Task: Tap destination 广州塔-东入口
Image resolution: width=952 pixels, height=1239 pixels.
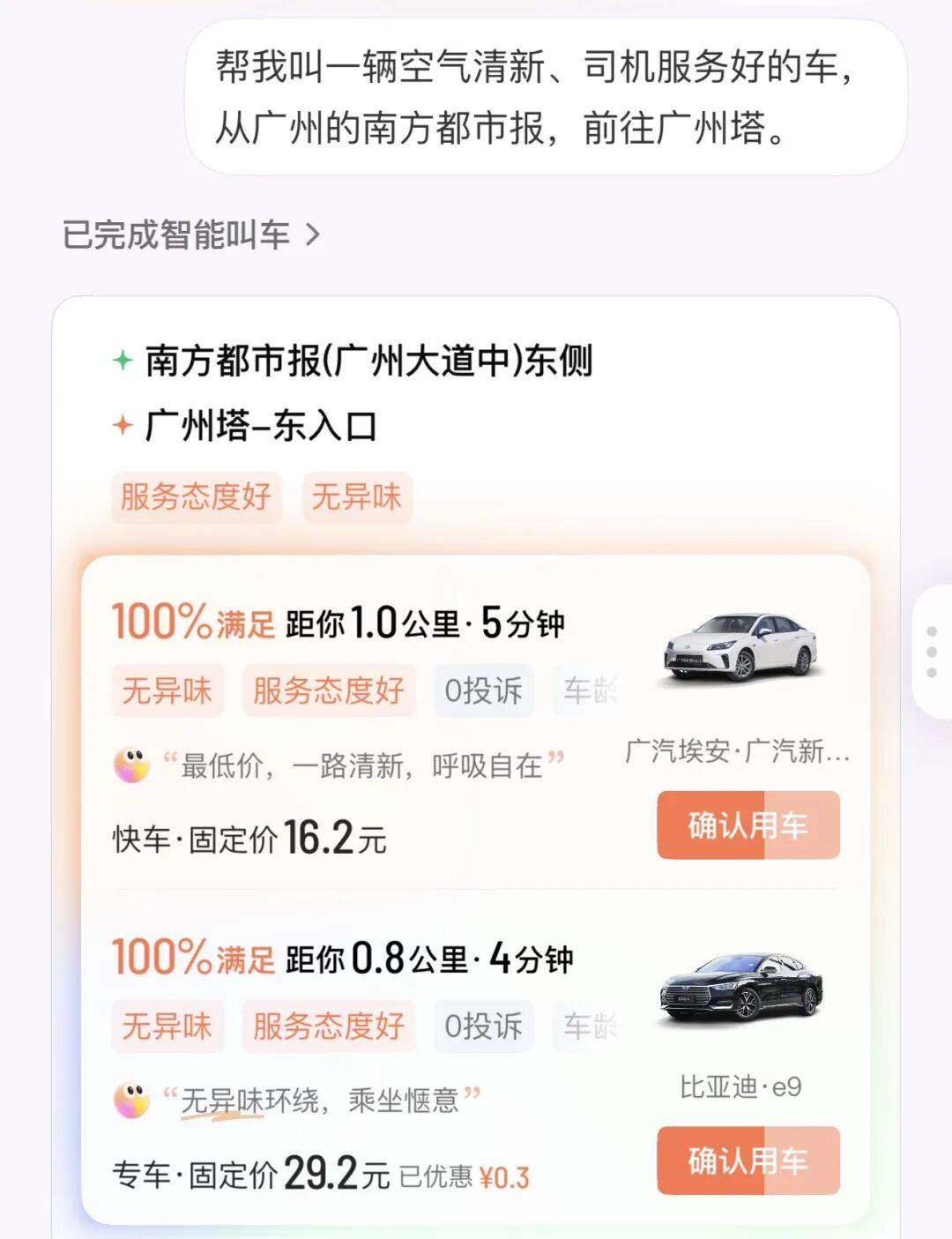Action: pos(261,426)
